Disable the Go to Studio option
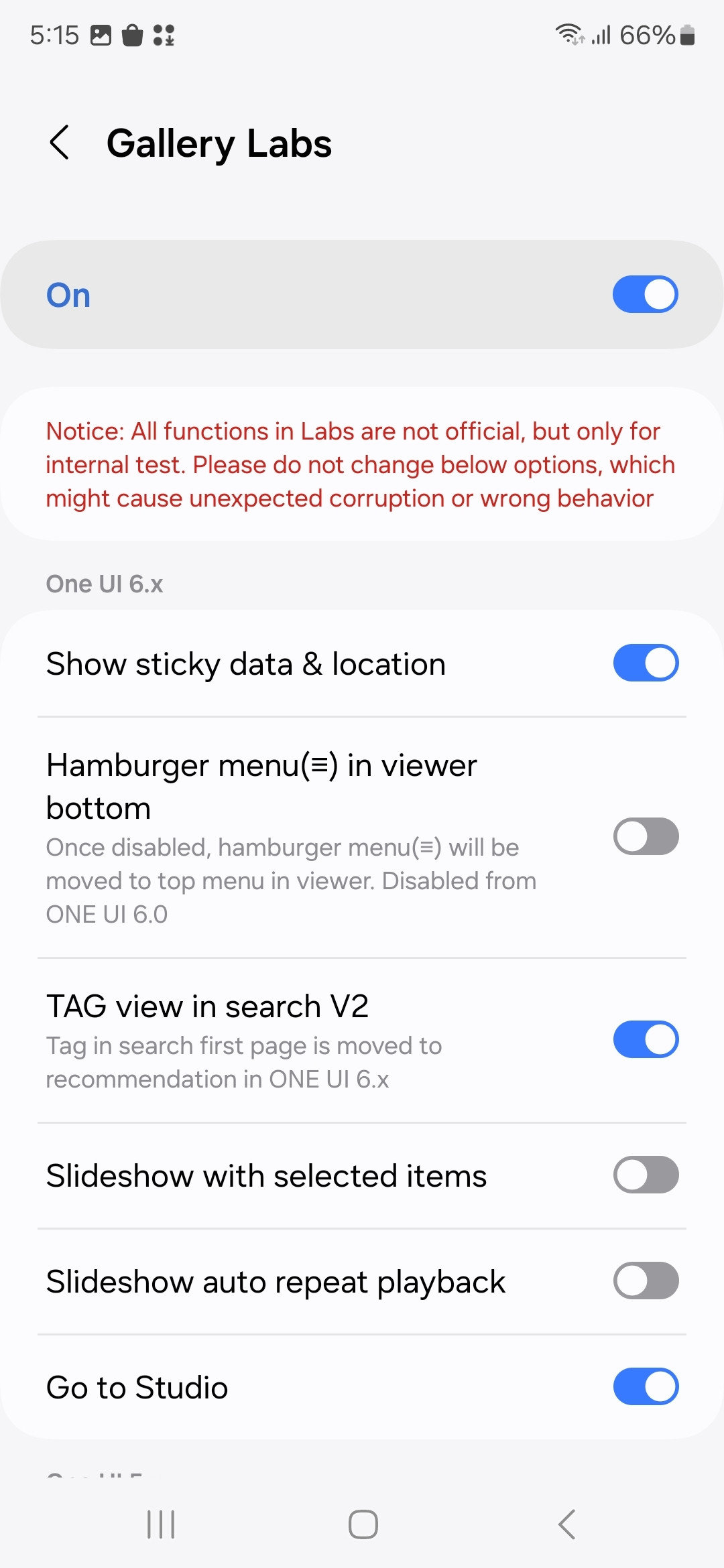The width and height of the screenshot is (724, 1568). coord(645,1386)
